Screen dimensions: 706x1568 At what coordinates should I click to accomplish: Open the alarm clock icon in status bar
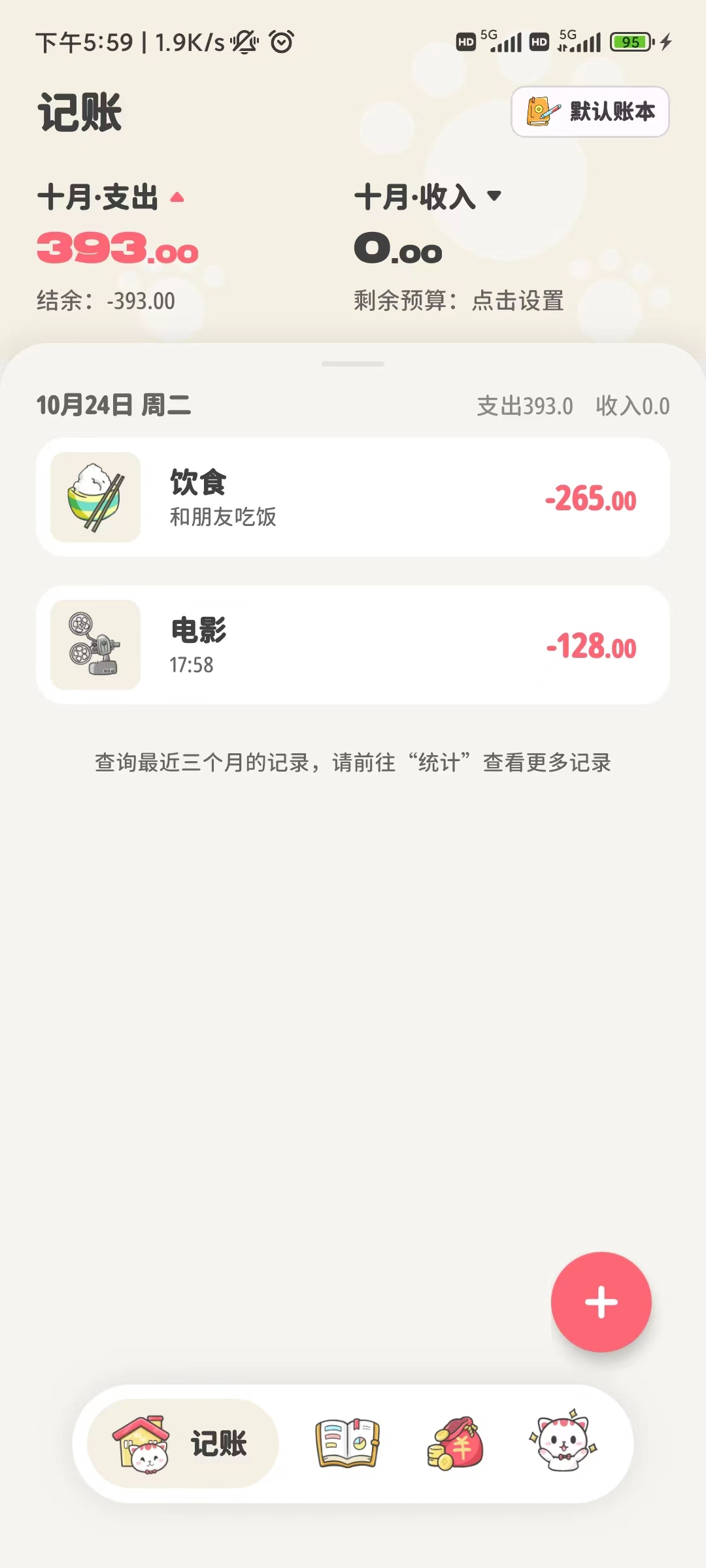[x=281, y=41]
